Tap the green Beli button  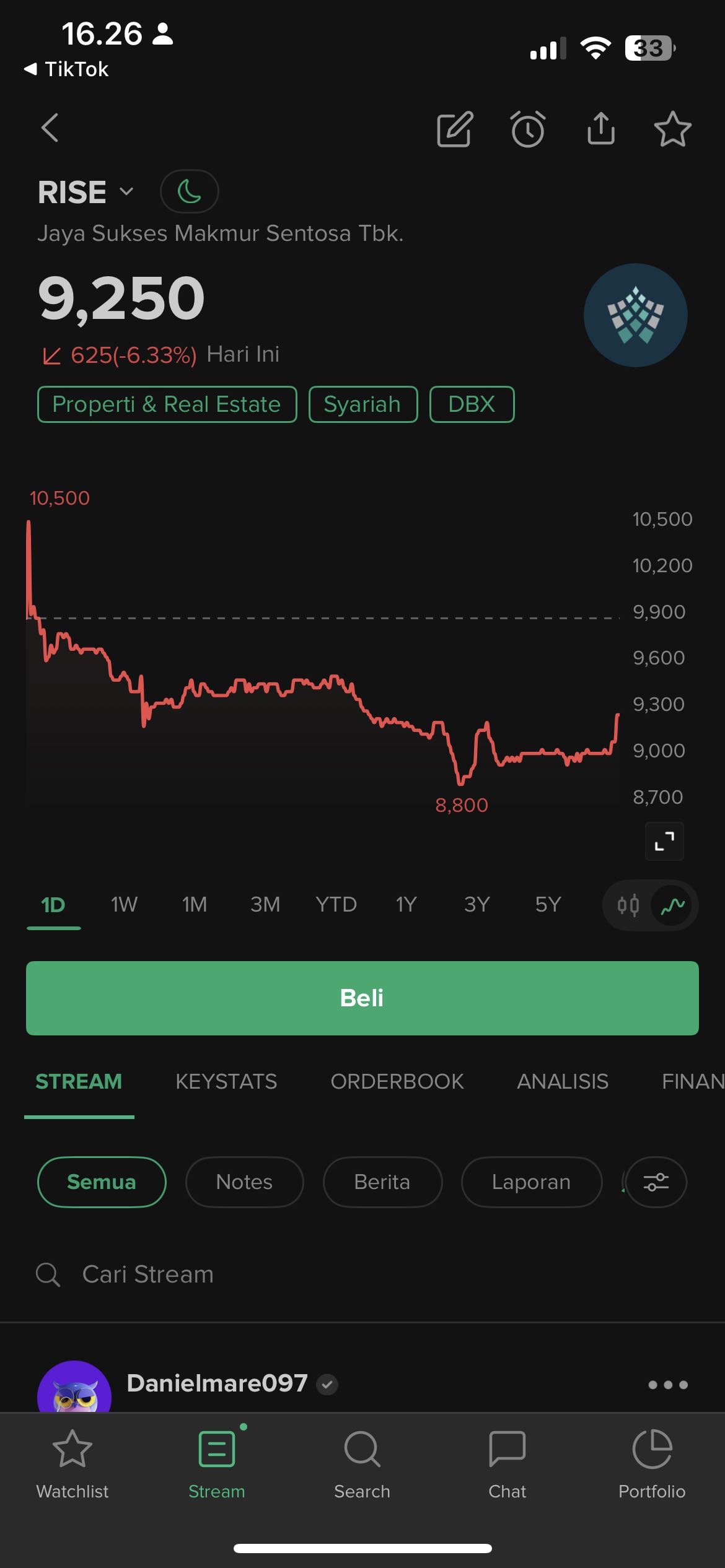coord(362,998)
